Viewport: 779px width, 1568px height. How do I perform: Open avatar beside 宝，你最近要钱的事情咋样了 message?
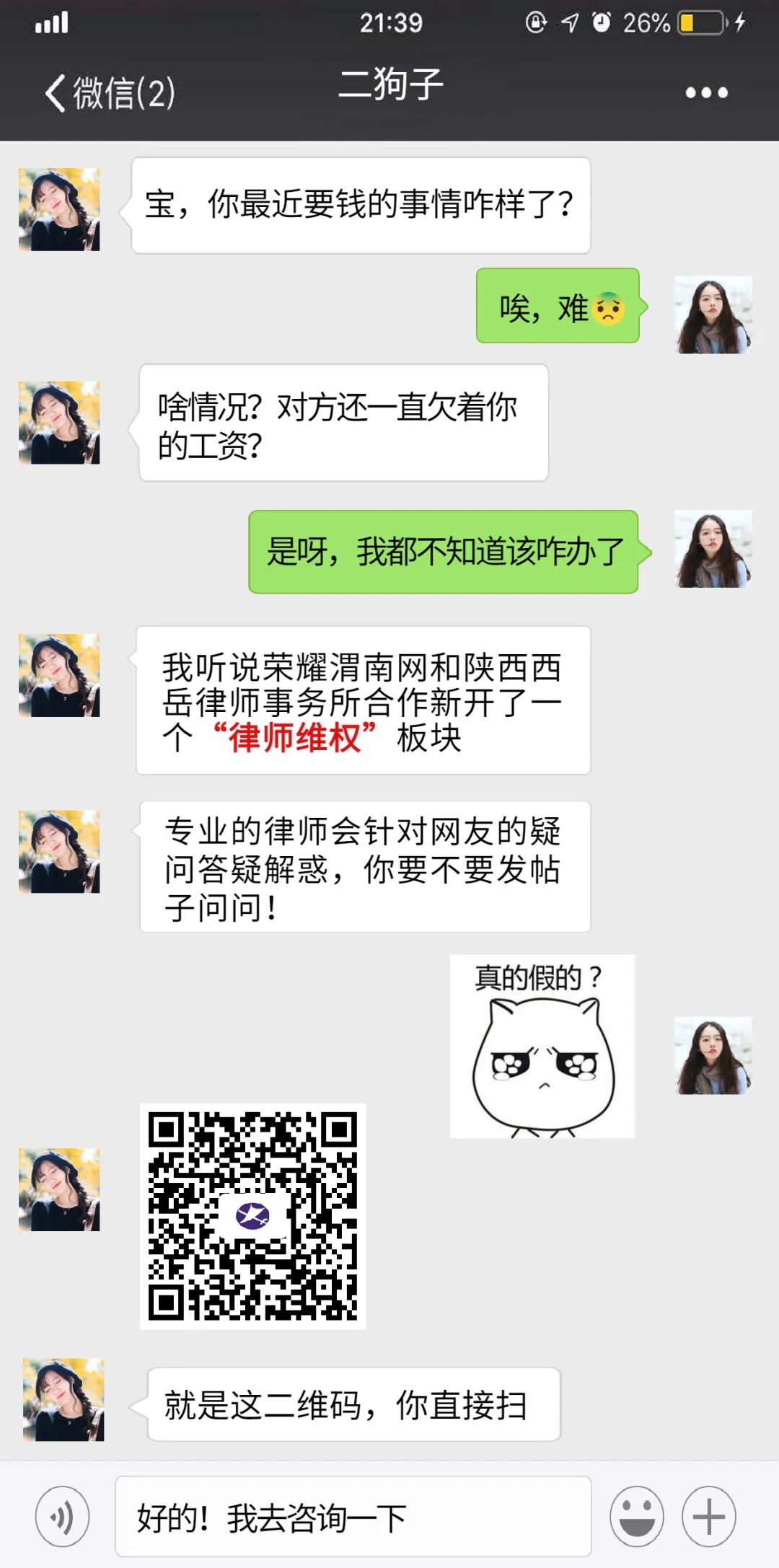pos(59,209)
